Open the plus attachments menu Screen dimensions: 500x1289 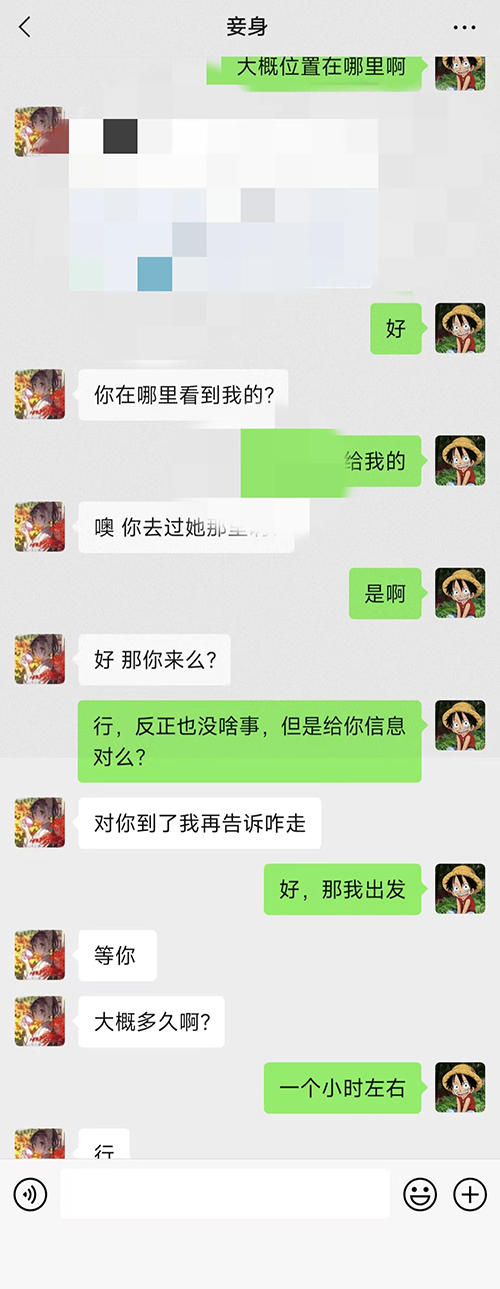tap(470, 1194)
